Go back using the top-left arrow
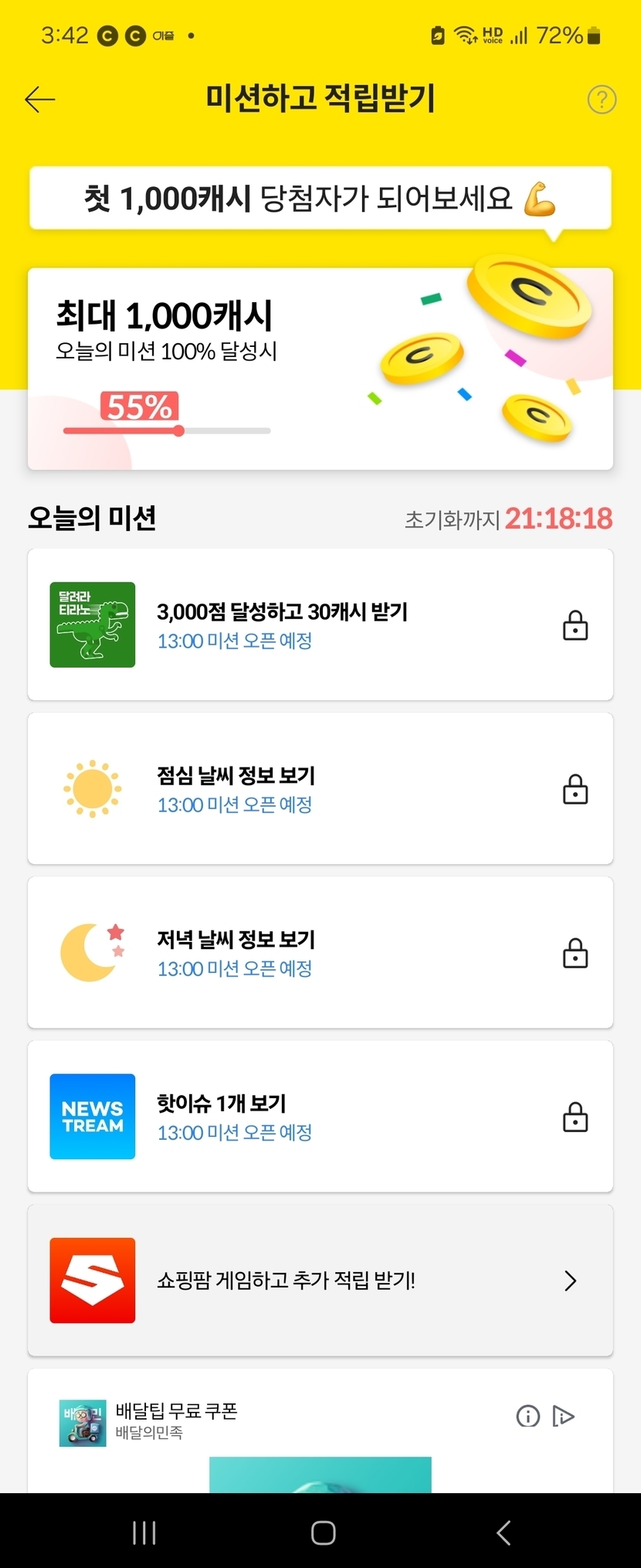641x1568 pixels. click(x=40, y=100)
